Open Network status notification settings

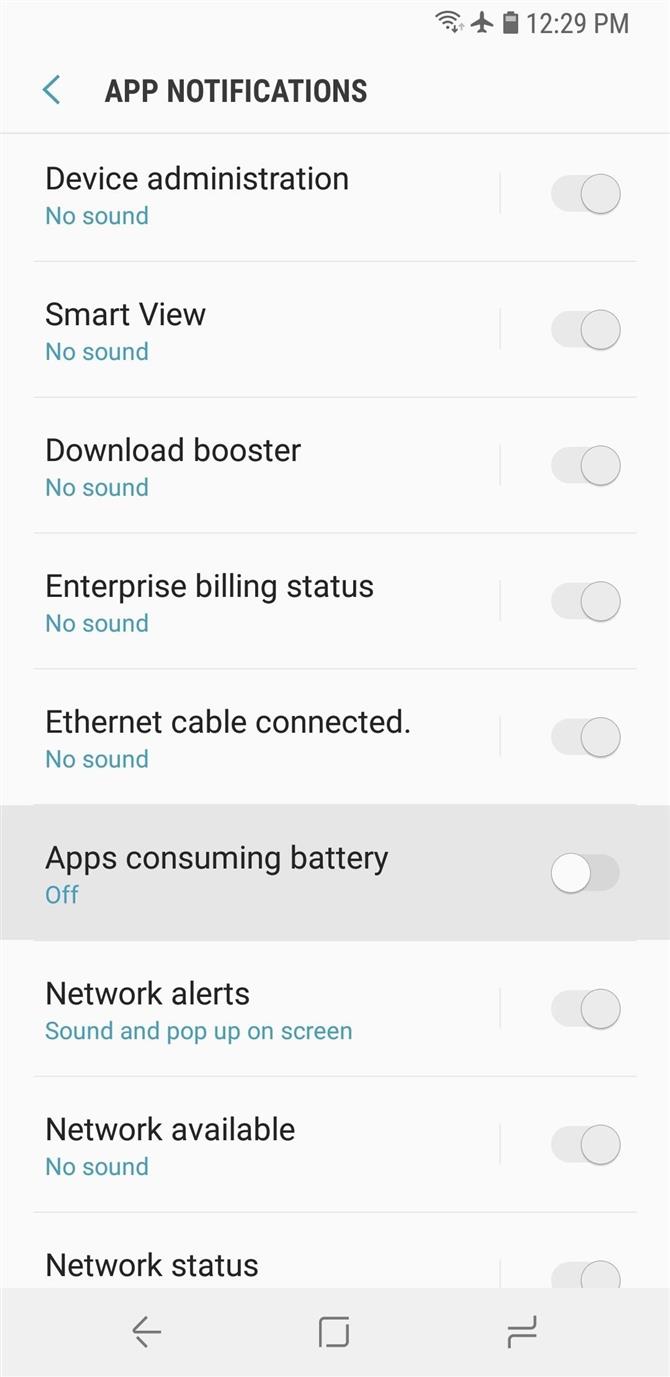point(266,1251)
